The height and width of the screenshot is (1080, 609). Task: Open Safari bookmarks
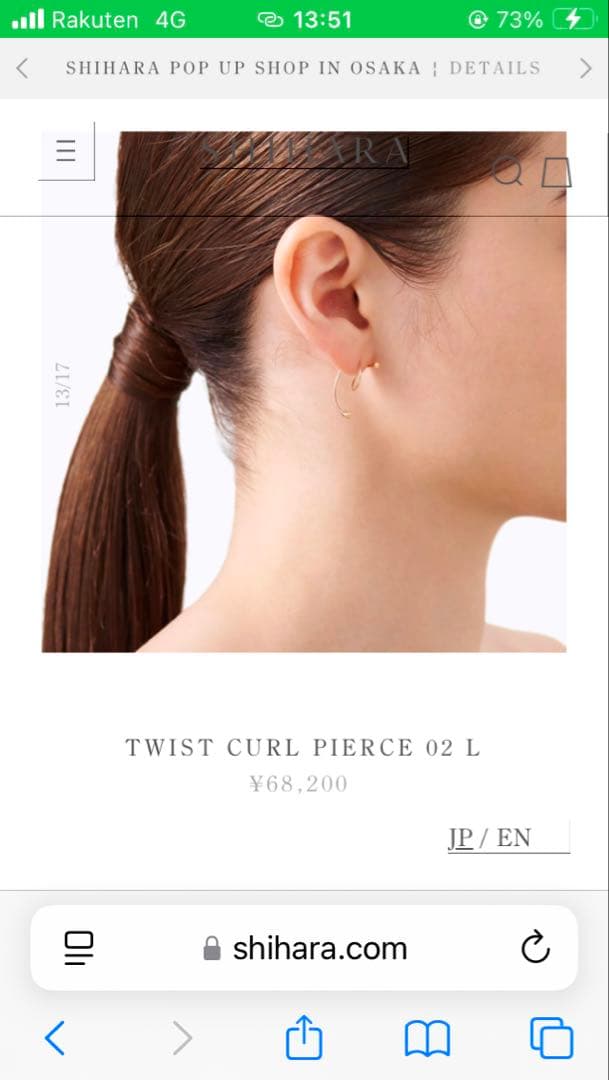click(x=427, y=1038)
